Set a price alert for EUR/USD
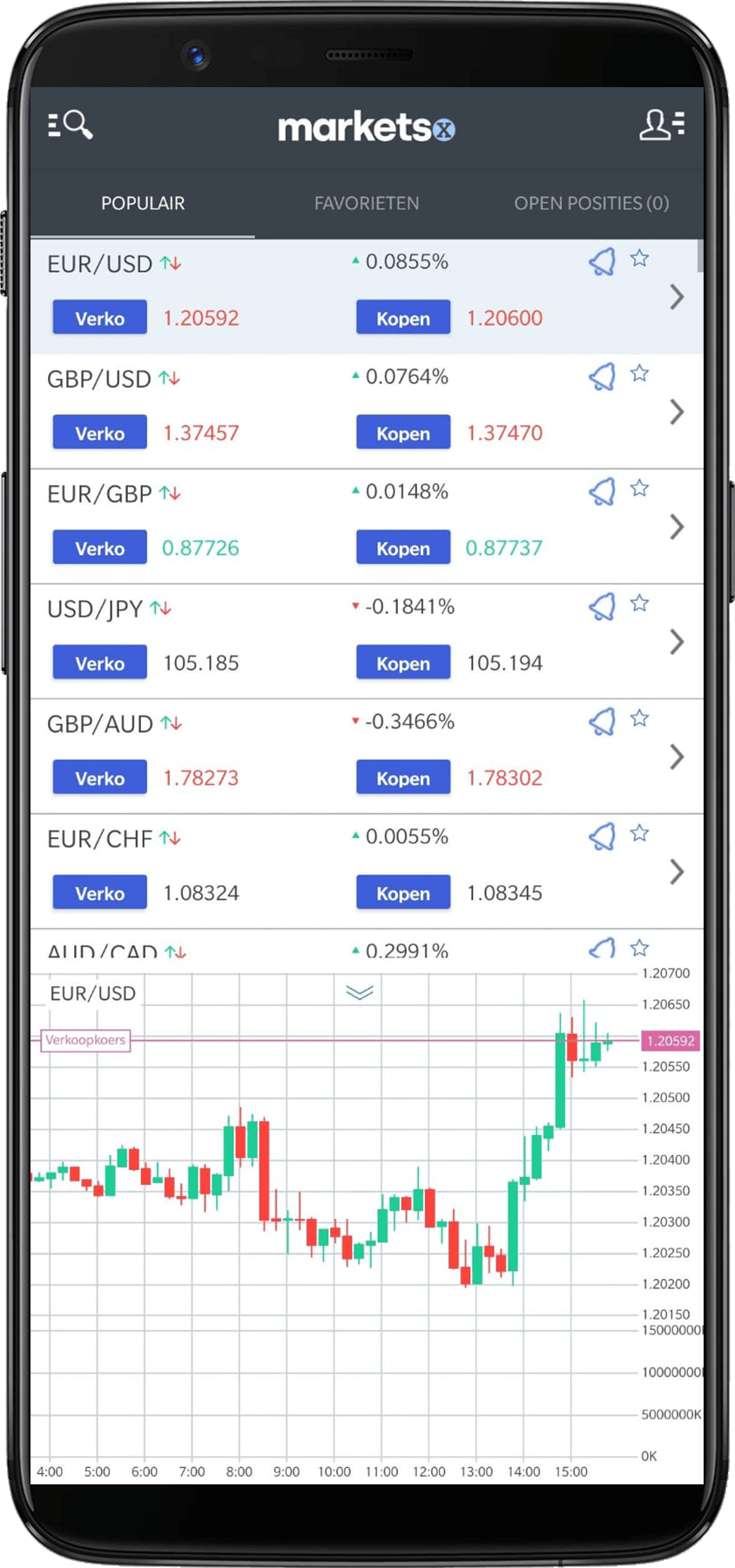Image resolution: width=735 pixels, height=1568 pixels. point(602,259)
